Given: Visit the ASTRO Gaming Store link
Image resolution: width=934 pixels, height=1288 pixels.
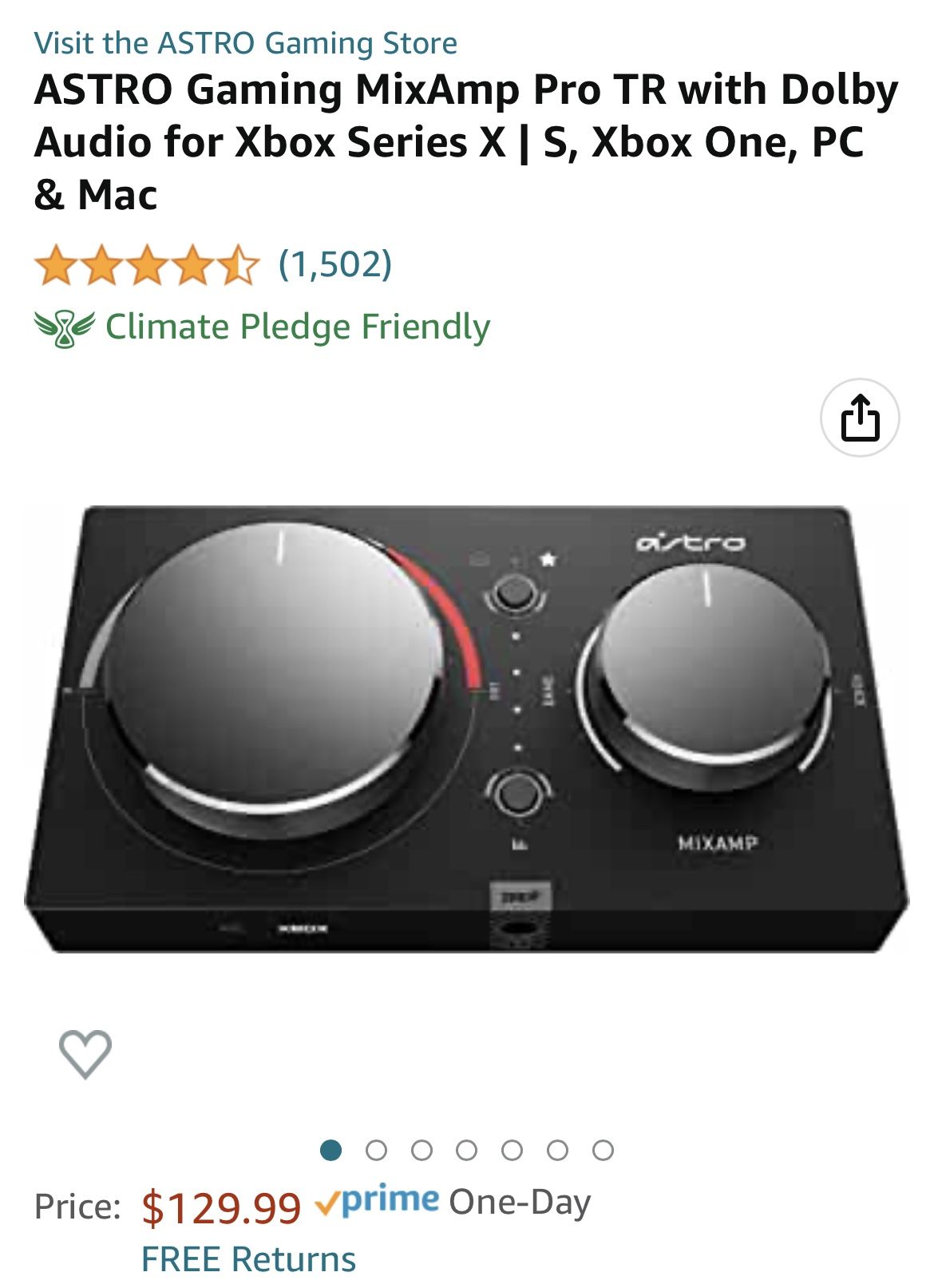Looking at the screenshot, I should [245, 43].
